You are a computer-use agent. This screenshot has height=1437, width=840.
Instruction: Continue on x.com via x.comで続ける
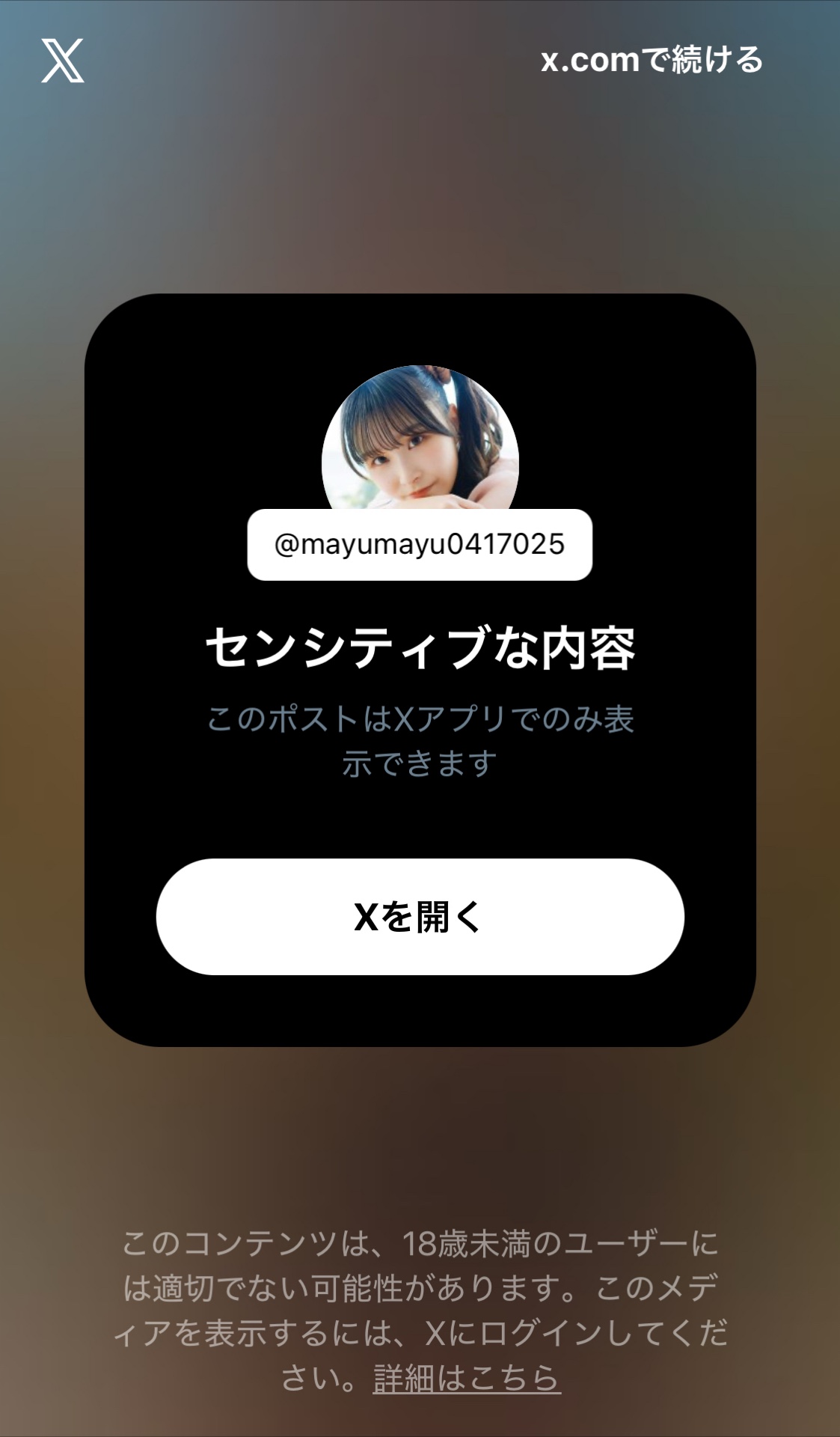click(652, 60)
